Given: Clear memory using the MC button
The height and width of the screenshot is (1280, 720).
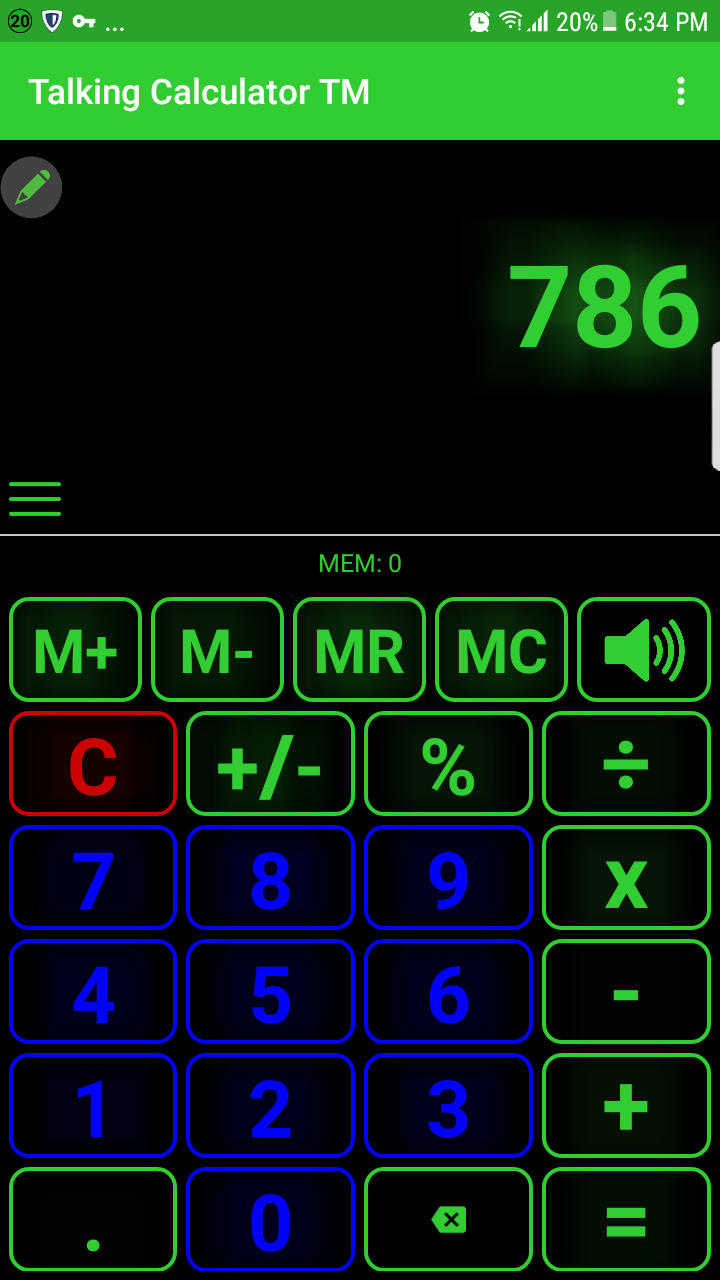Looking at the screenshot, I should [x=501, y=649].
